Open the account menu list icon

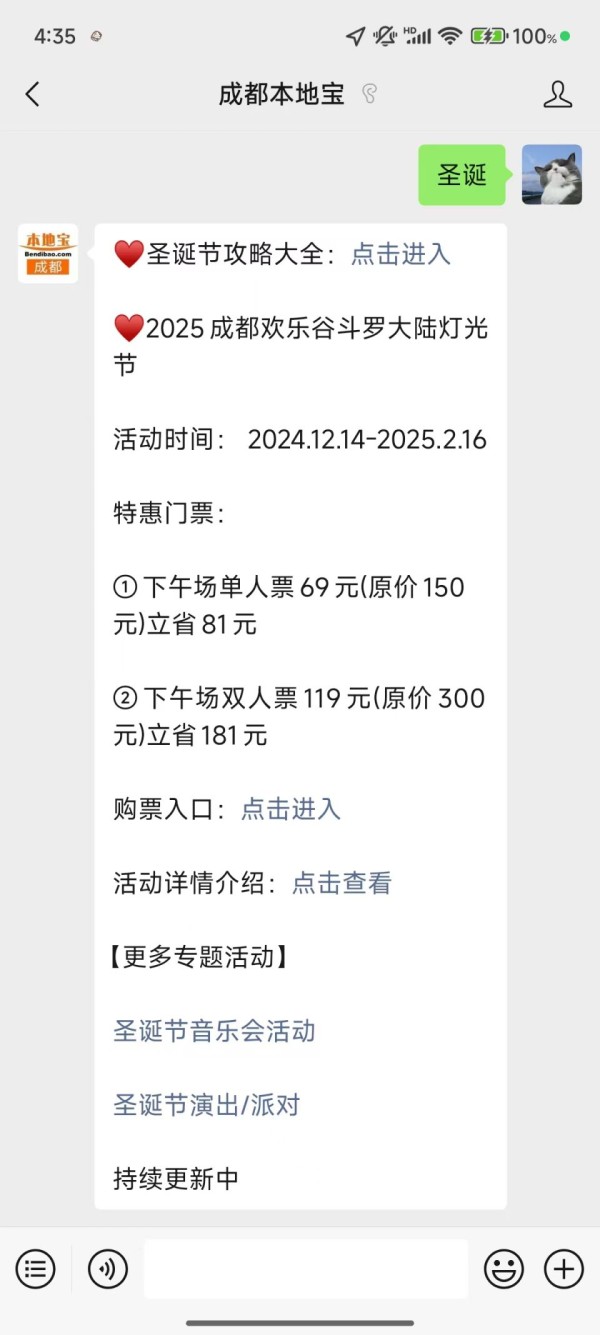35,1269
